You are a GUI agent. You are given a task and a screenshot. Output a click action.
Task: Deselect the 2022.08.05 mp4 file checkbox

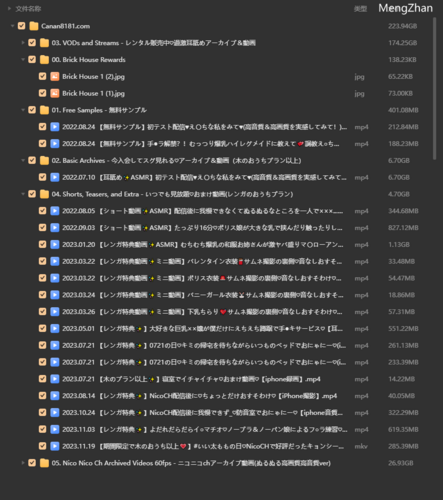click(x=42, y=211)
